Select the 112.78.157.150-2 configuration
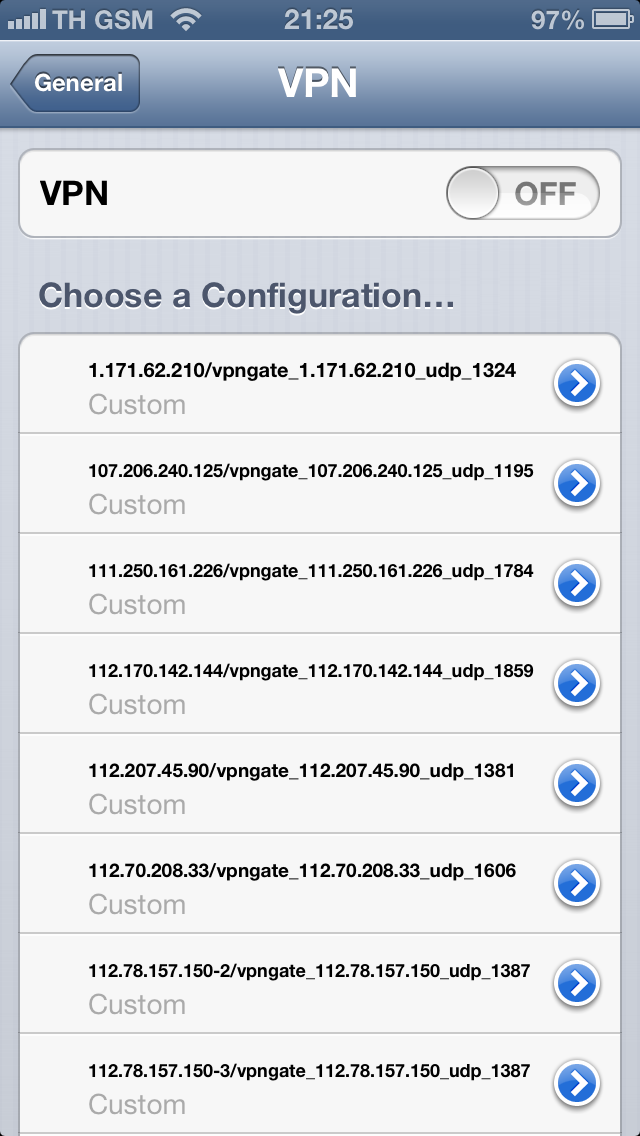The width and height of the screenshot is (640, 1136). point(300,985)
